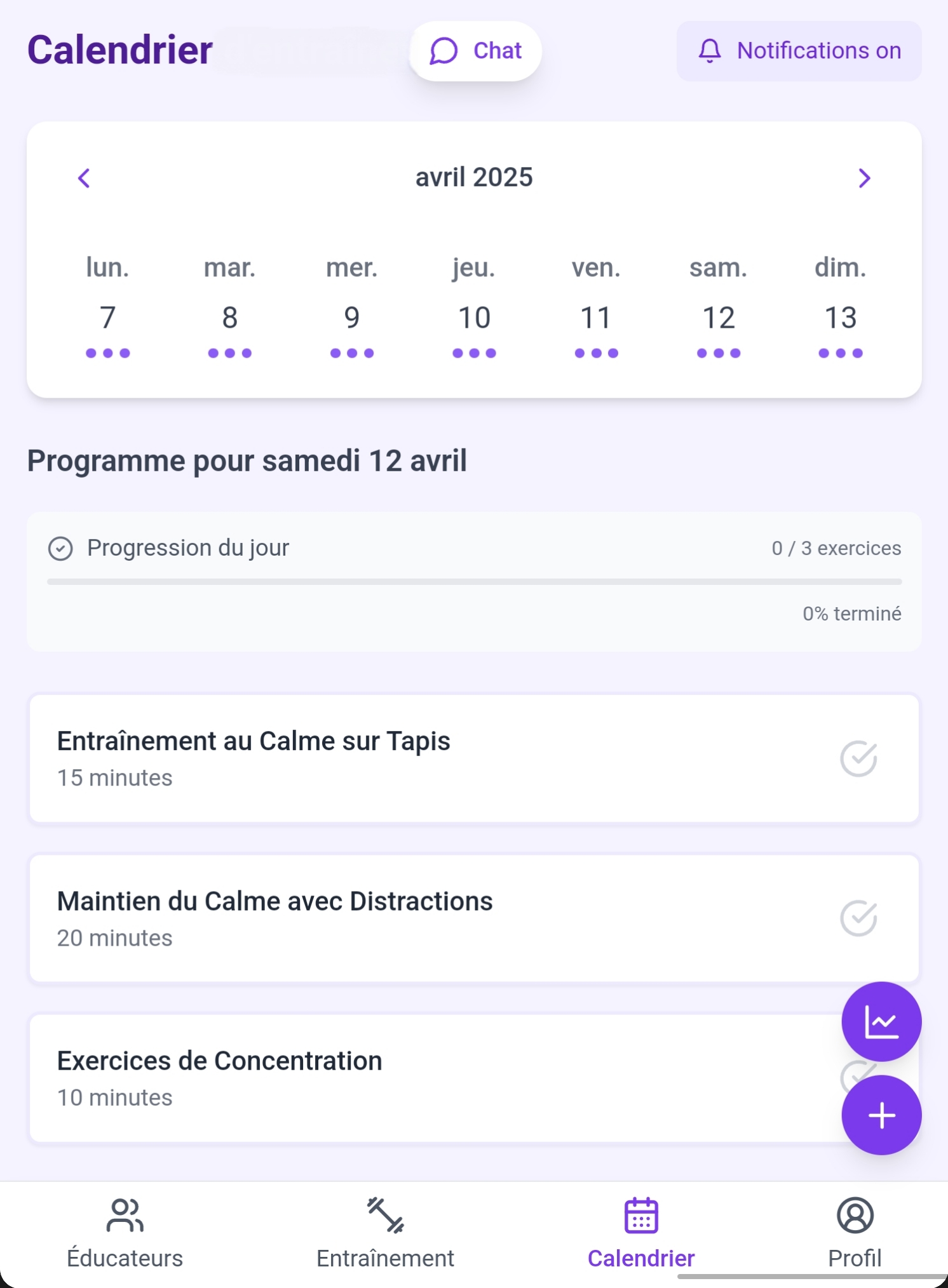Advance to next month with right chevron

(x=863, y=178)
